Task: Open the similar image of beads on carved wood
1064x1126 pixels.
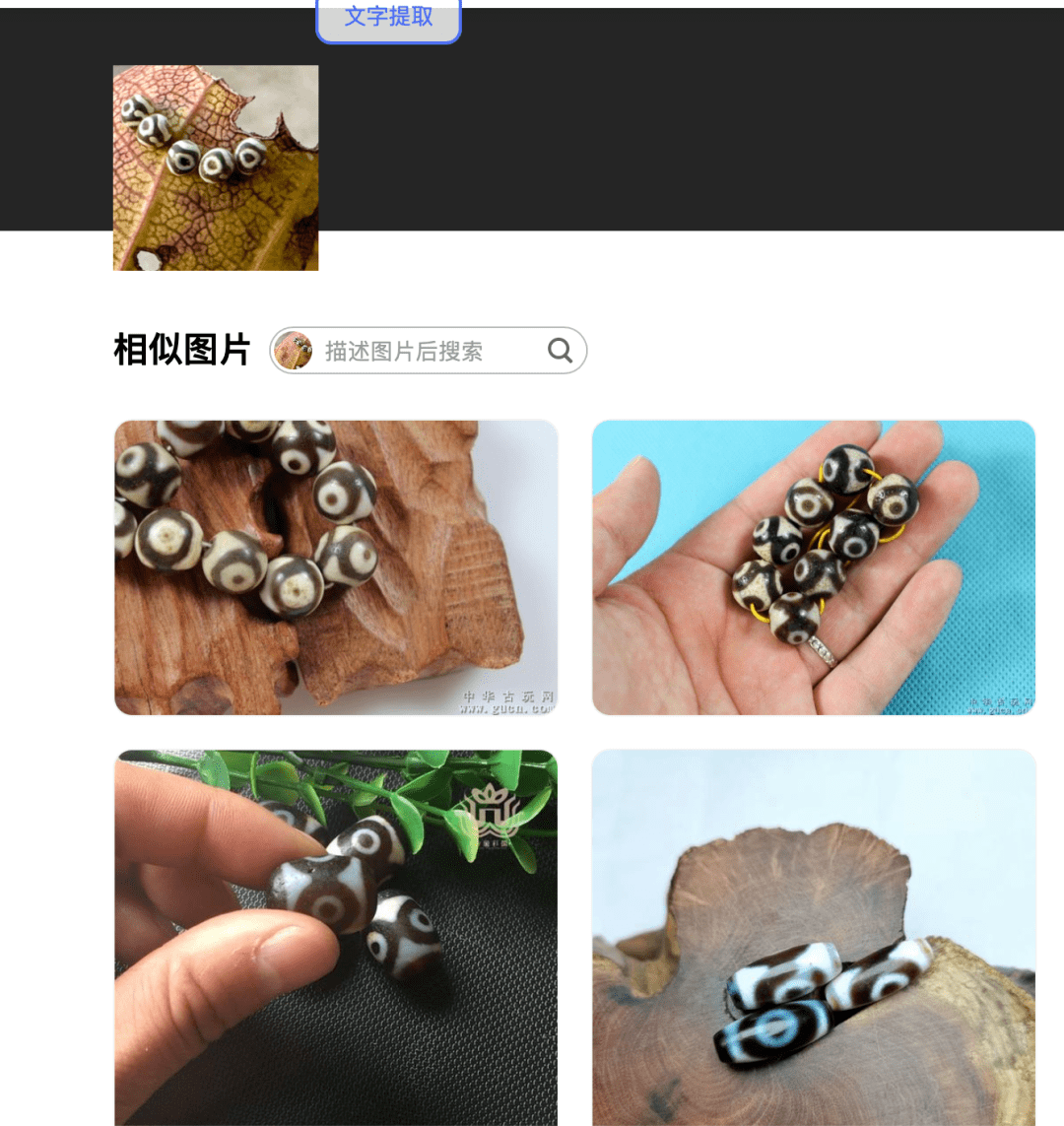Action: 336,567
